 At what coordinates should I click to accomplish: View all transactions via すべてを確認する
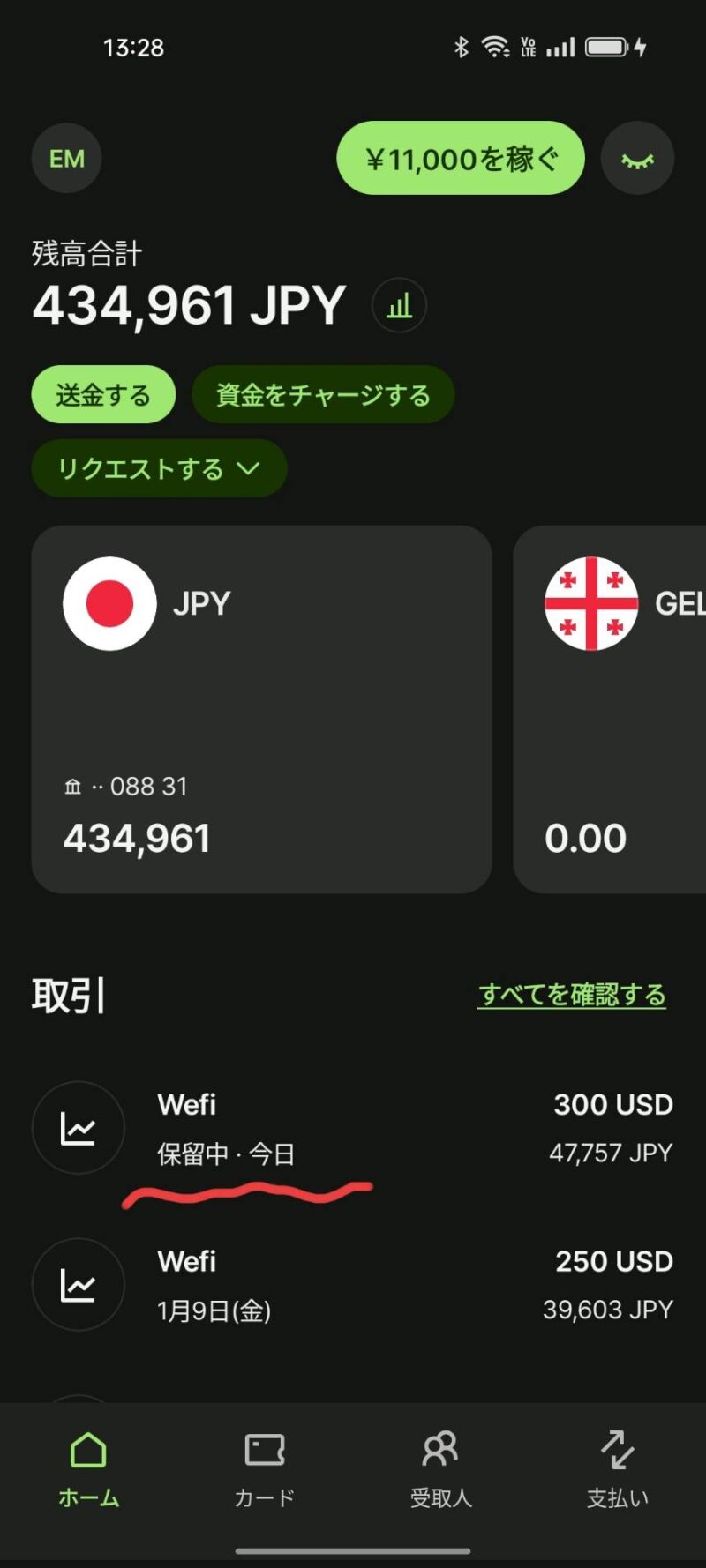pyautogui.click(x=572, y=995)
